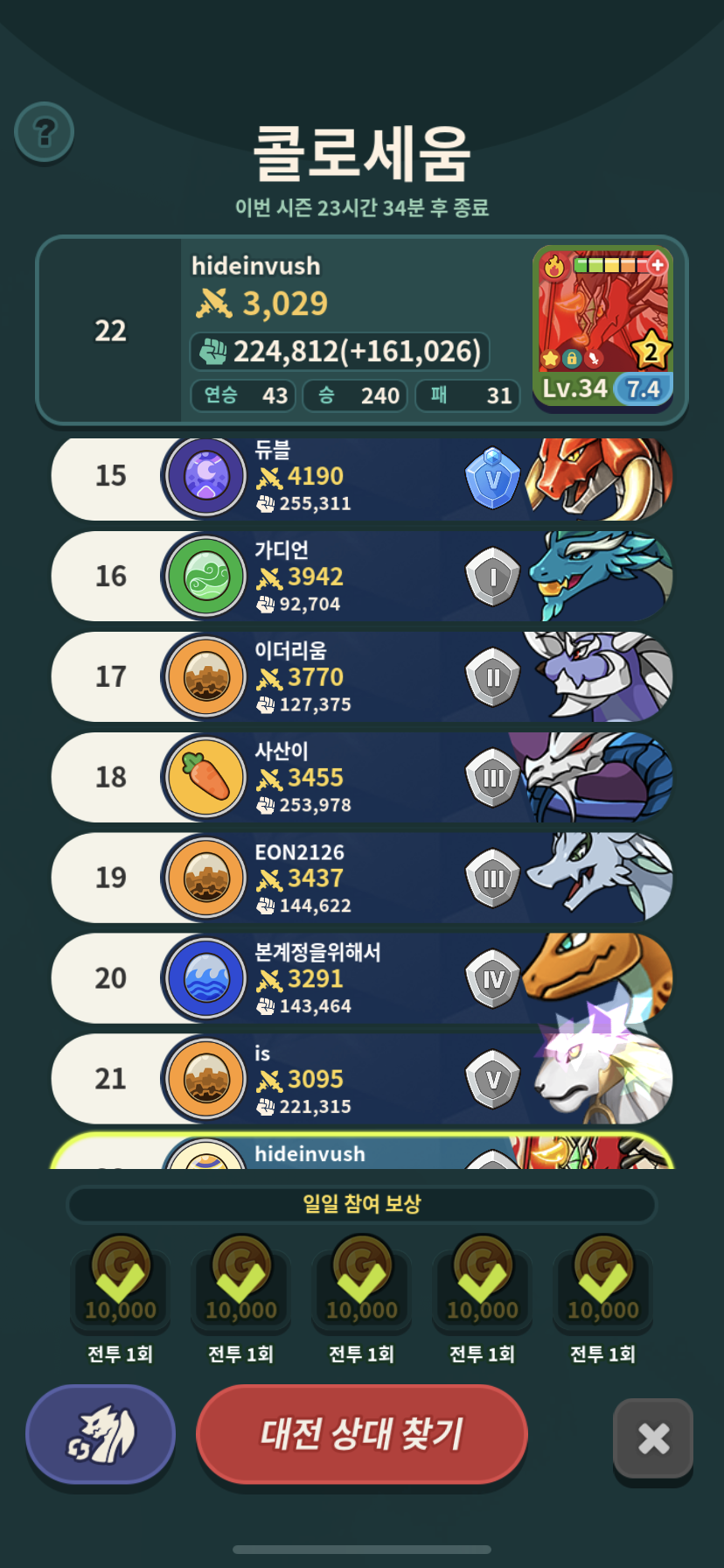The height and width of the screenshot is (1568, 724).
Task: View rank 19 player EON2126
Action: coord(362,878)
